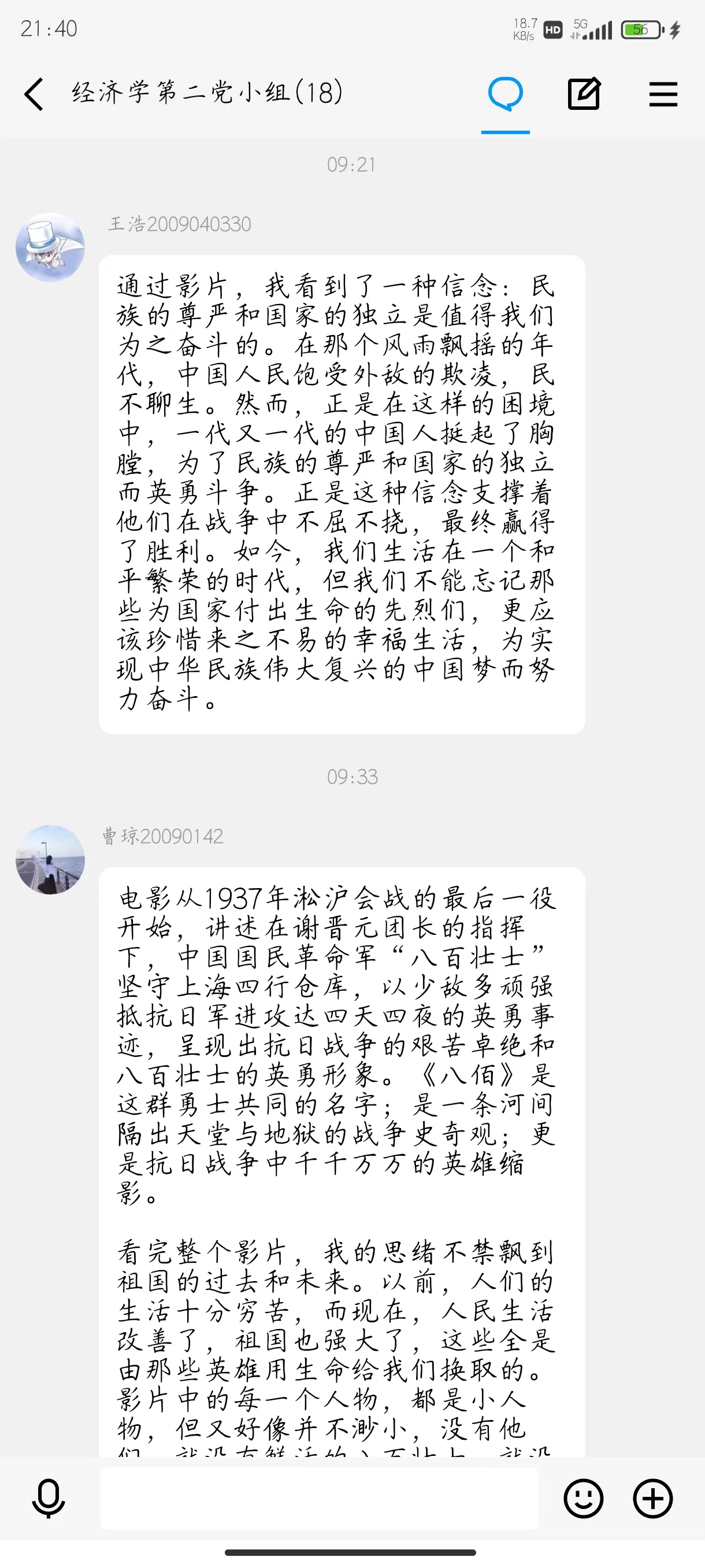Open 王浩's profile avatar
This screenshot has height=1568, width=705.
click(x=50, y=247)
